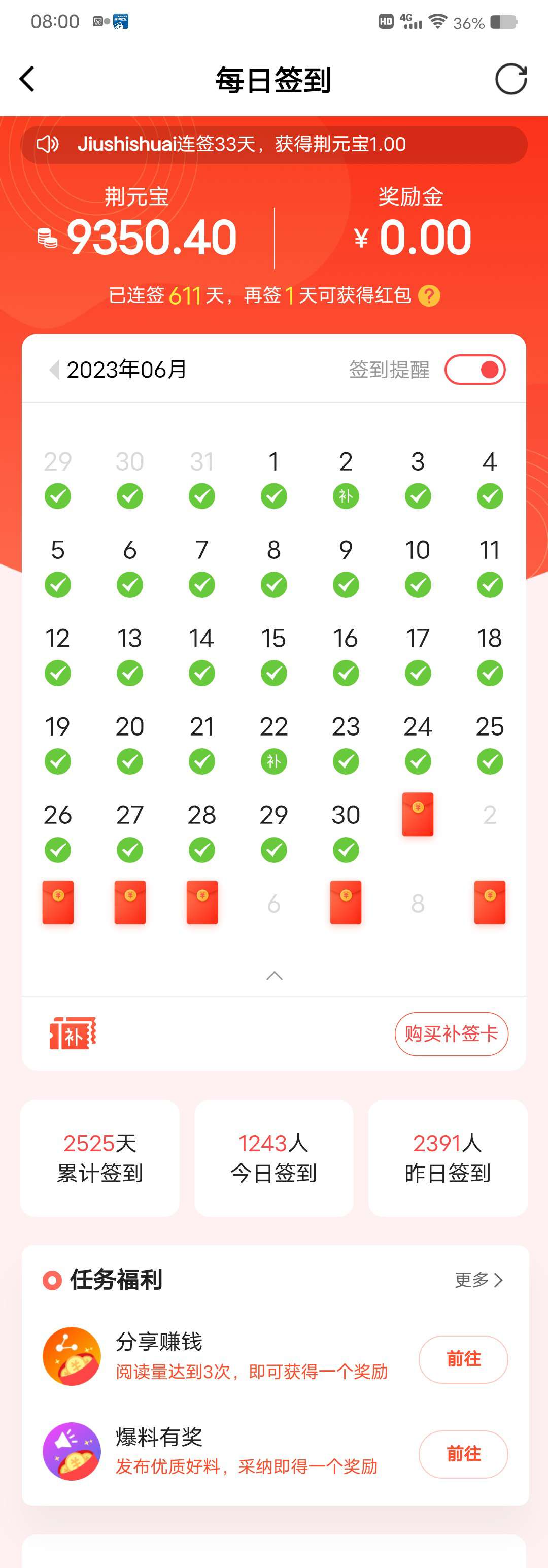Open the announcement banner about Jiushishuai
Screen dimensions: 548x1568
click(x=273, y=144)
